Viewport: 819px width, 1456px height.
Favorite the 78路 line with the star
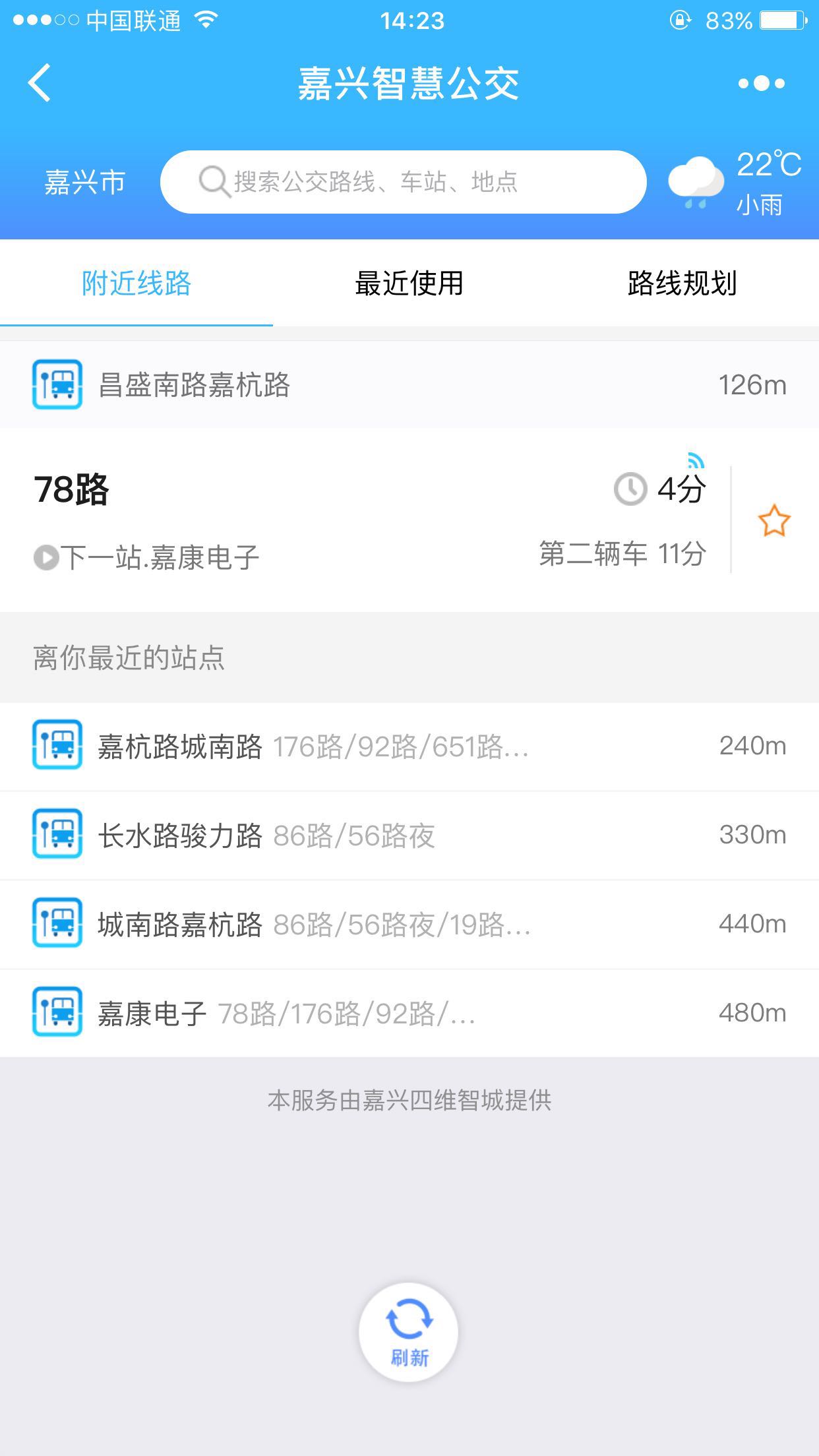tap(774, 520)
